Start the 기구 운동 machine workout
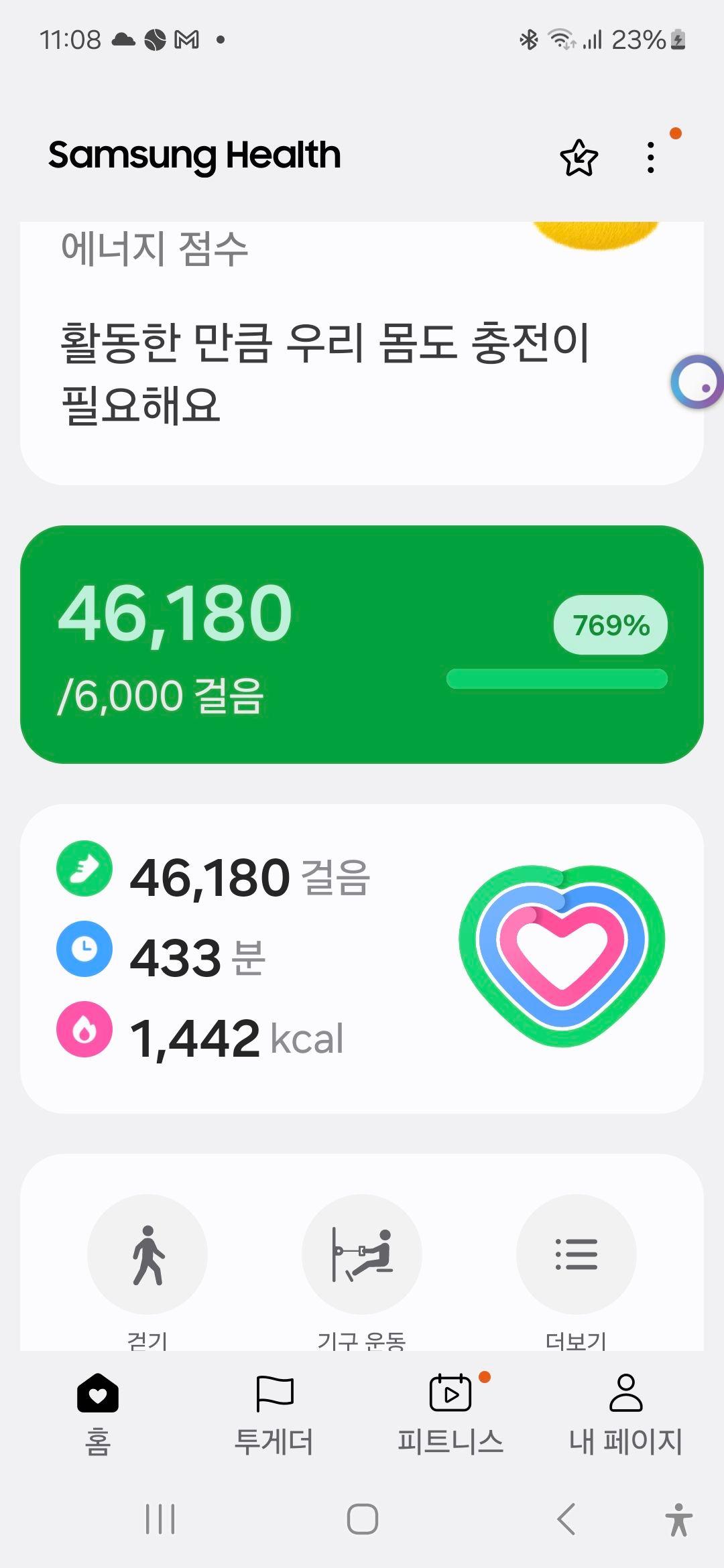Viewport: 724px width, 1568px height. [x=362, y=1254]
